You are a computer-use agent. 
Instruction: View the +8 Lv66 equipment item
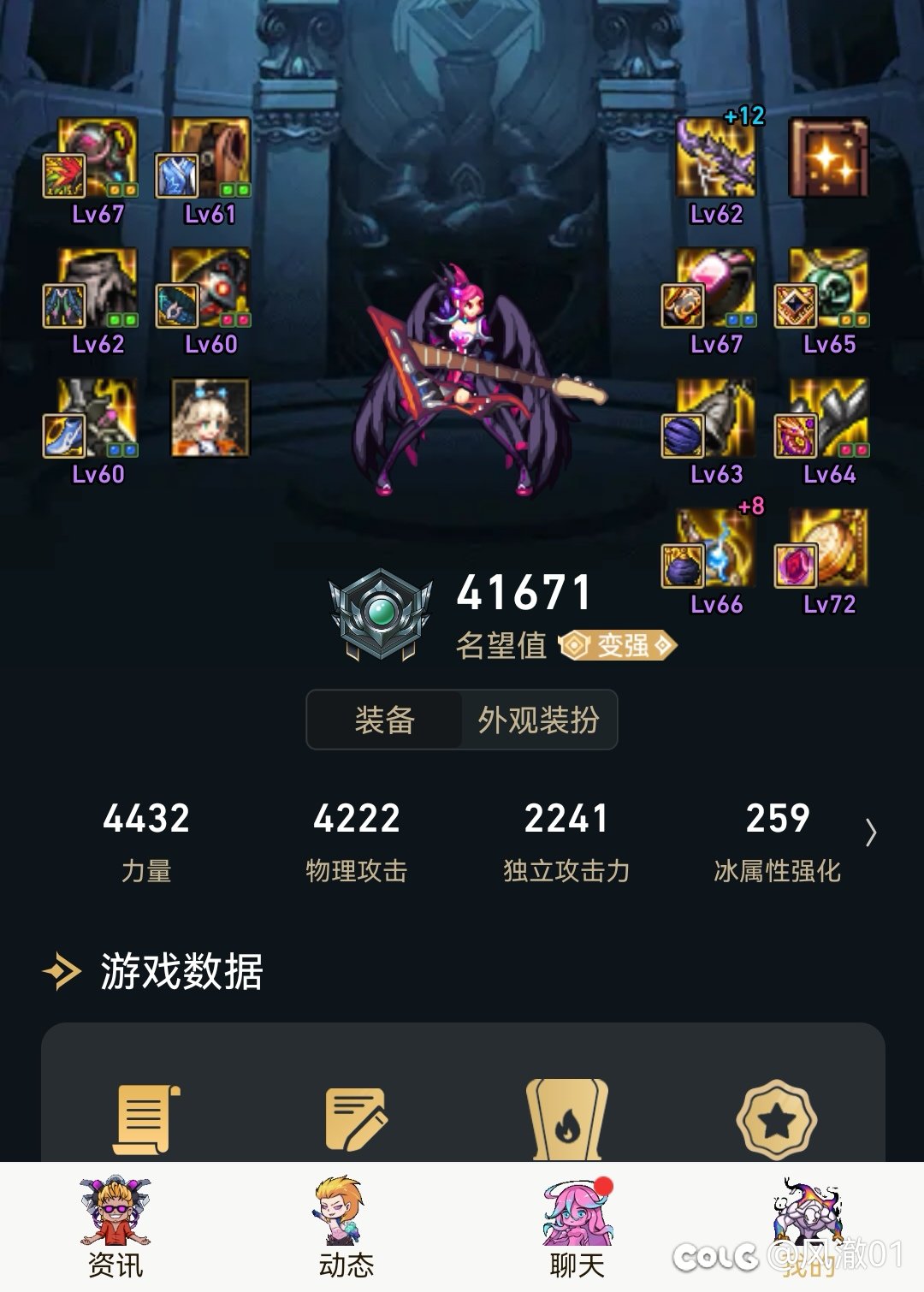pos(716,549)
